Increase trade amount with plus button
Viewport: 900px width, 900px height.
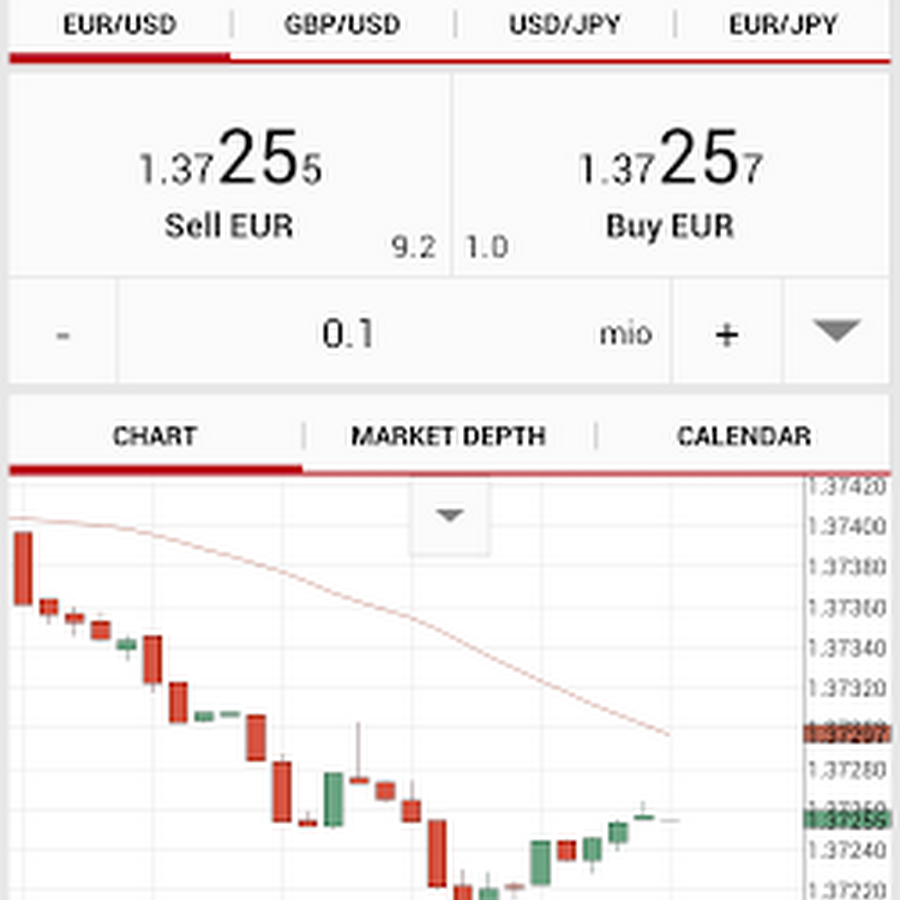click(x=727, y=333)
